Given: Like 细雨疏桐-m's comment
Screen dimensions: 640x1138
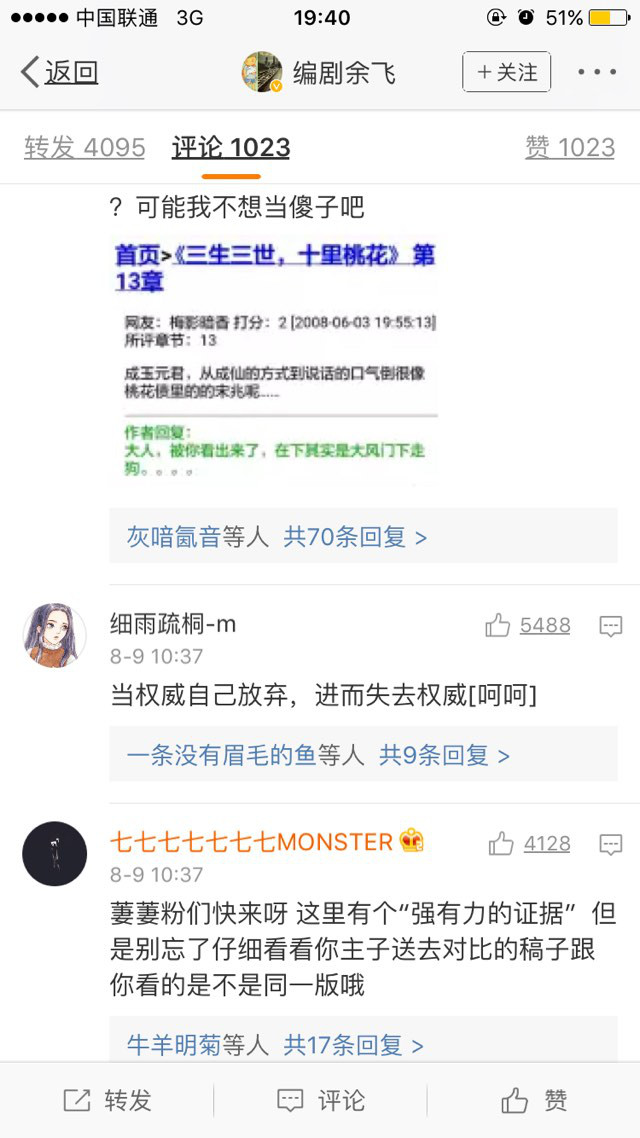Looking at the screenshot, I should pyautogui.click(x=528, y=626).
